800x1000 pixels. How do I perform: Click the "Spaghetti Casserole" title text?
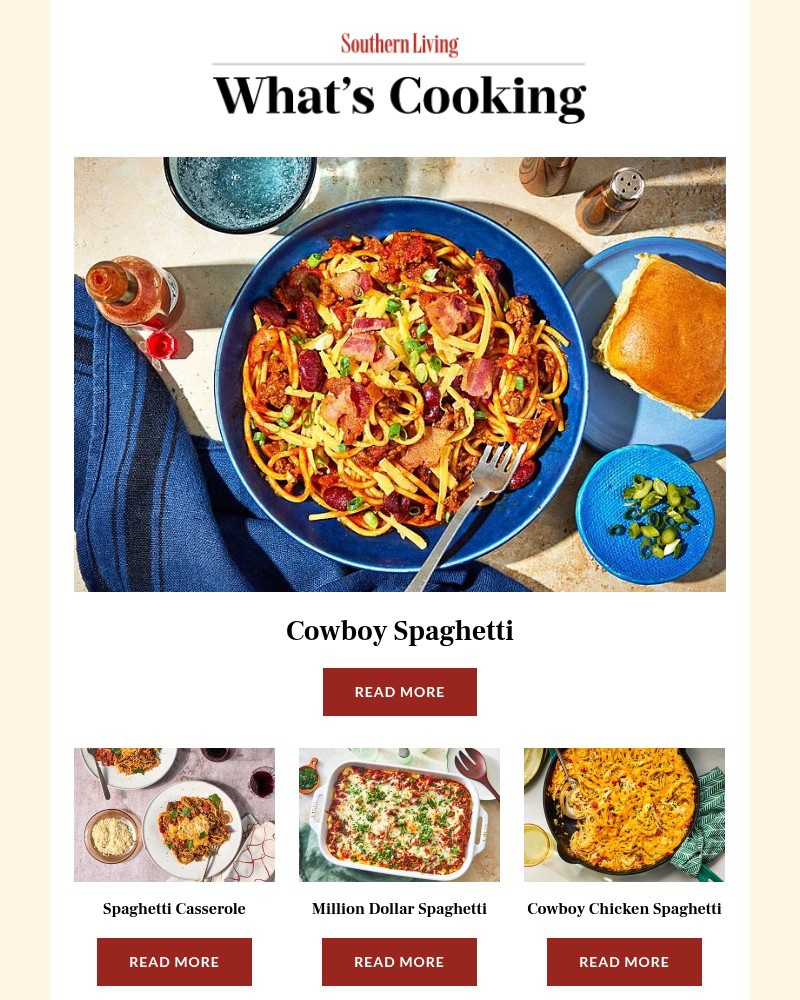pos(174,909)
